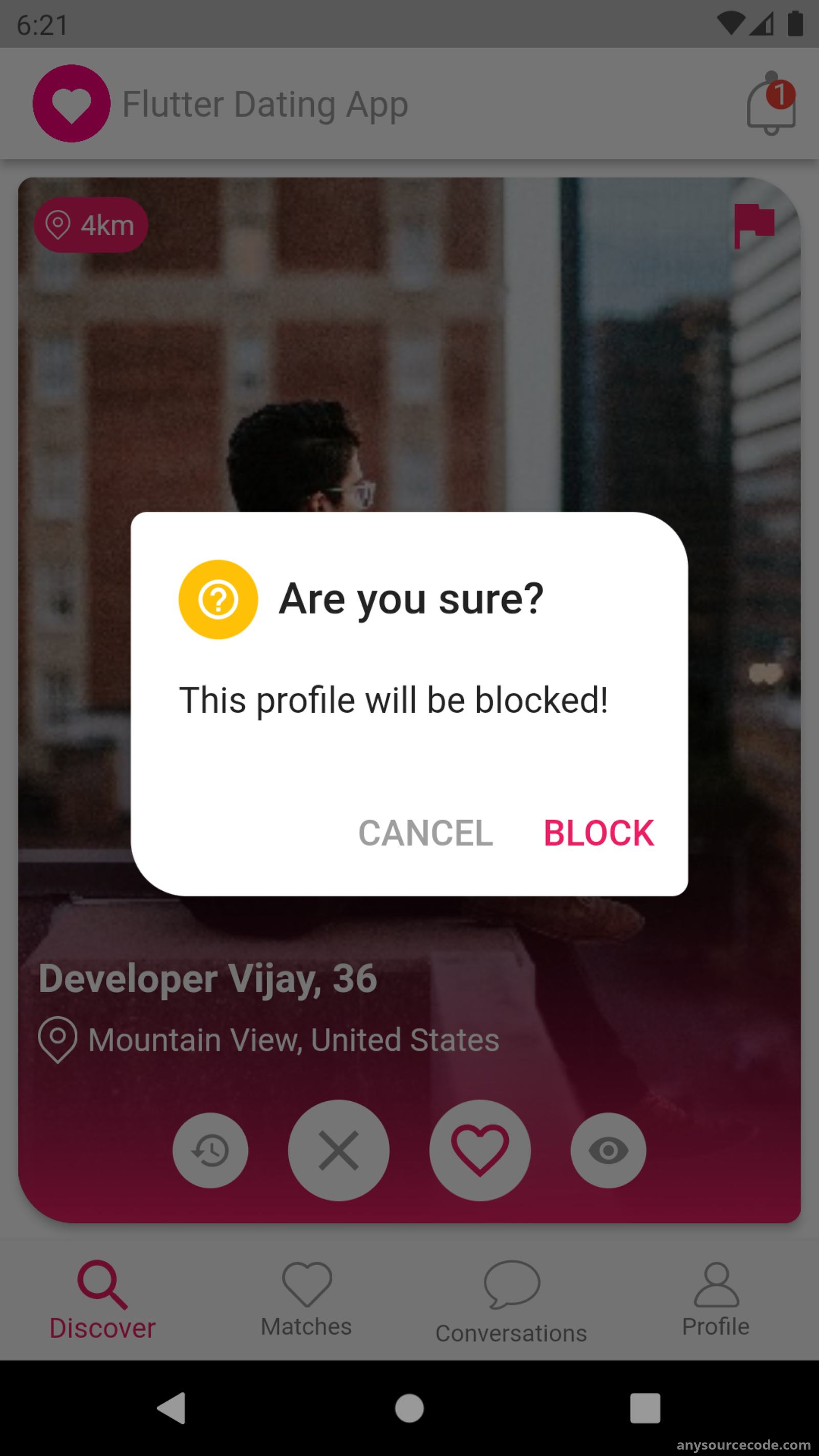This screenshot has height=1456, width=819.
Task: Rewind to the previous profile
Action: (210, 1150)
